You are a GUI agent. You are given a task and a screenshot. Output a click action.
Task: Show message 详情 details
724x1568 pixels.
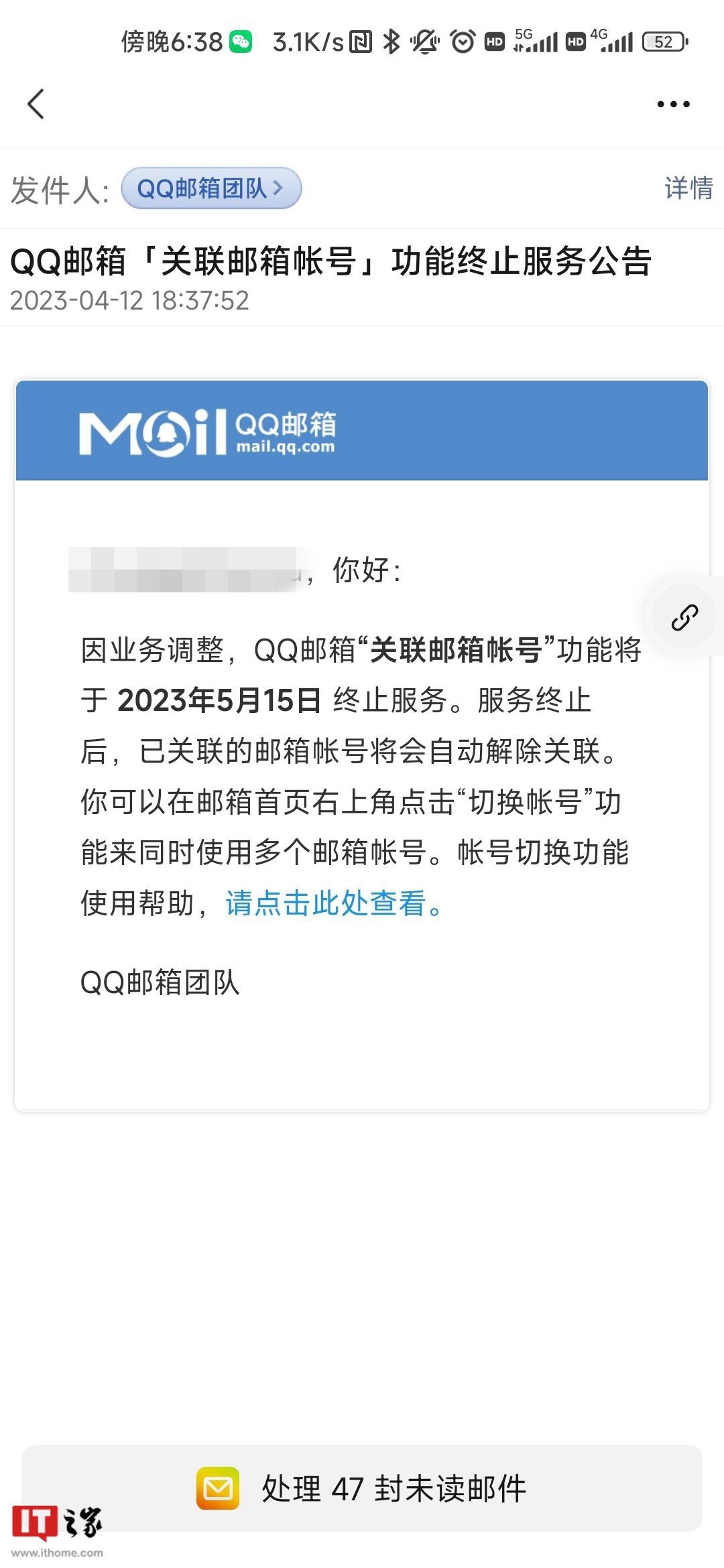(x=688, y=188)
